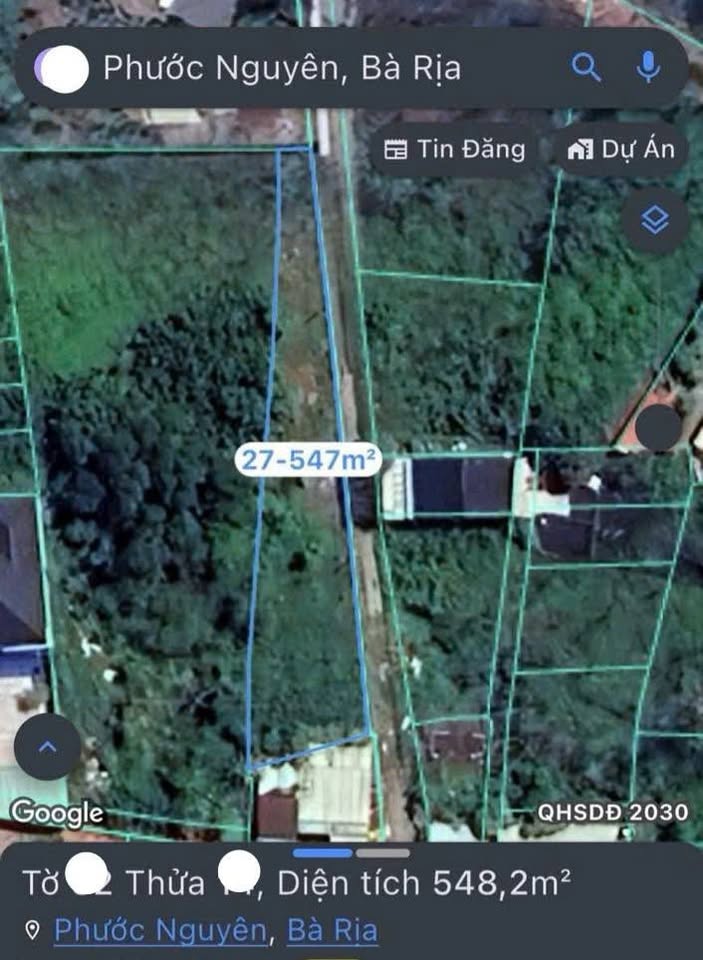Open the Phước Nguyên link
703x960 pixels.
coord(160,930)
